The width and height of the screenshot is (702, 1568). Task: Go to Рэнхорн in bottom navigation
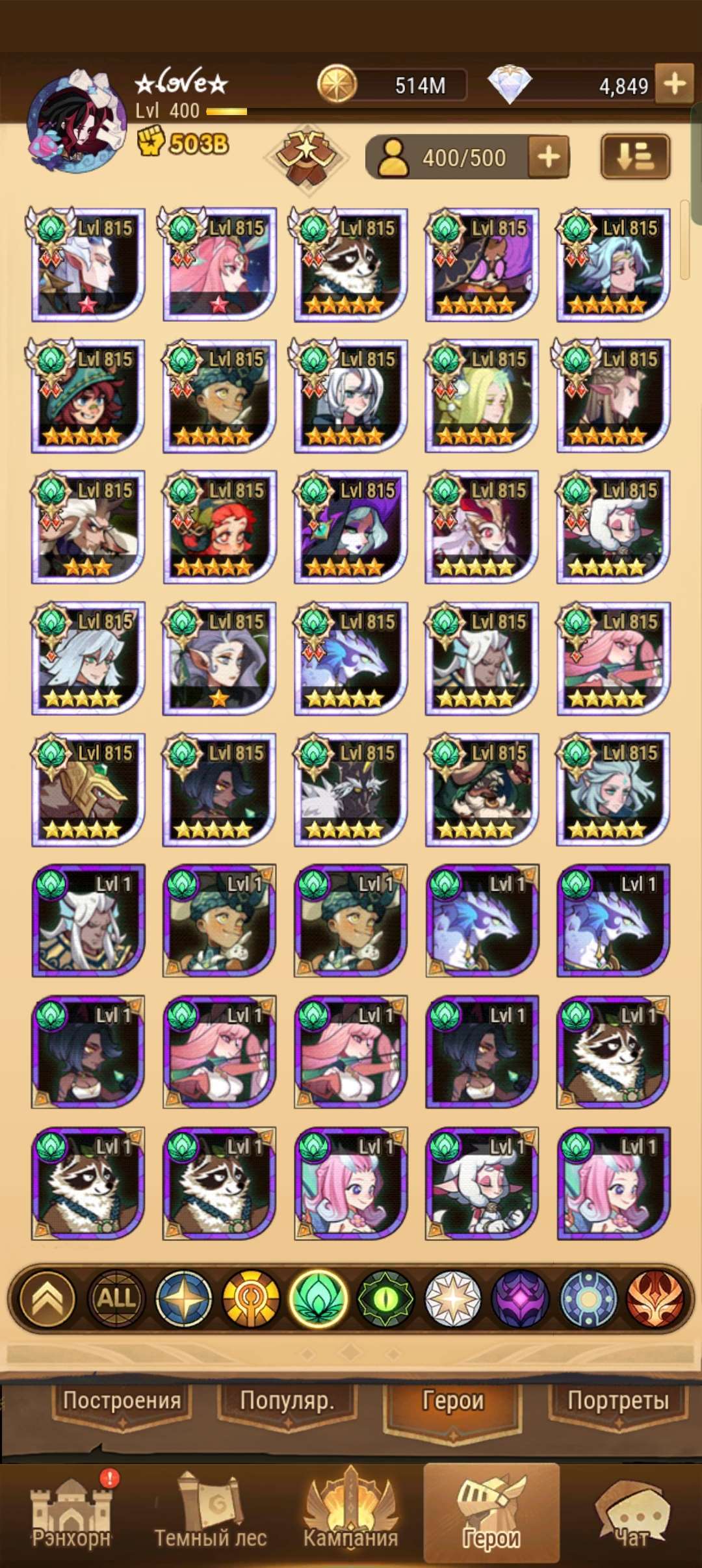pyautogui.click(x=71, y=1515)
